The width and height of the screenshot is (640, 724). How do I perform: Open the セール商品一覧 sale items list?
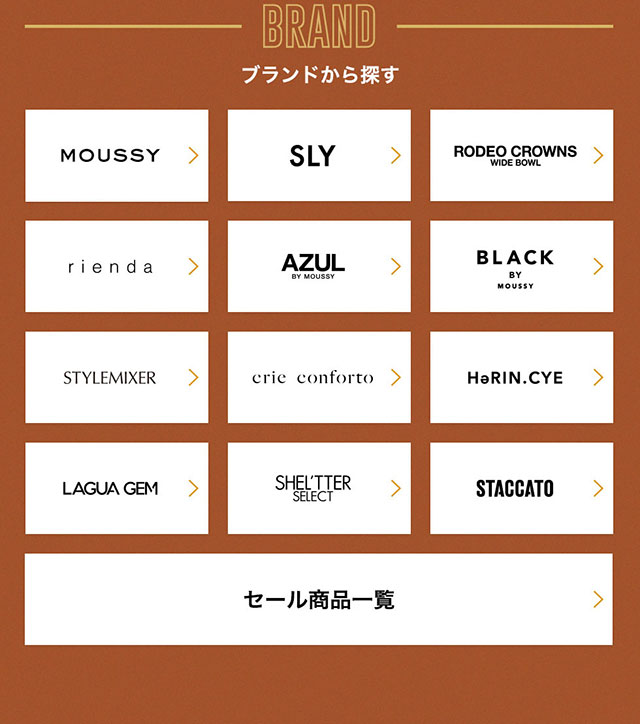click(319, 600)
